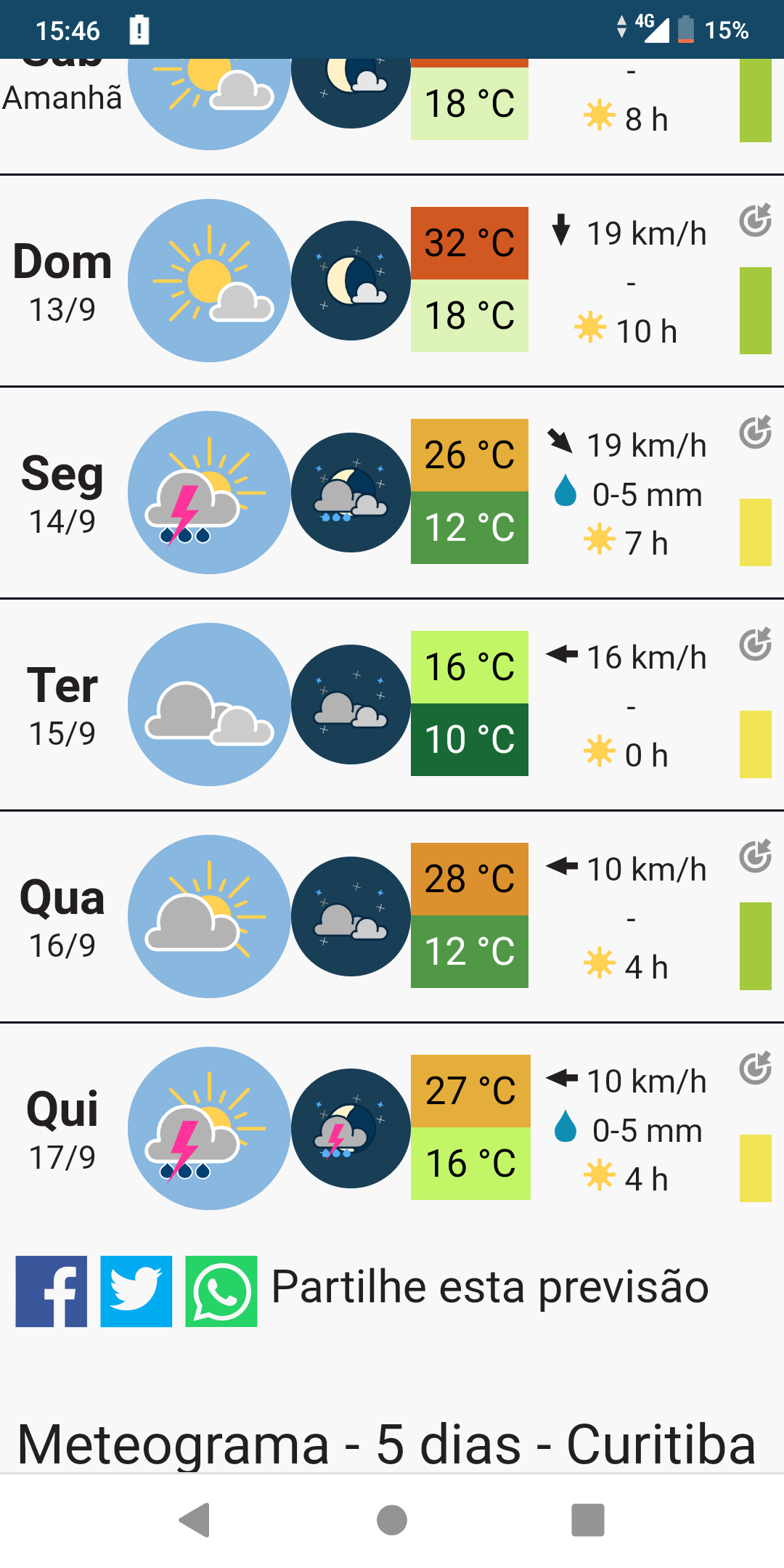The height and width of the screenshot is (1568, 784).
Task: Share this forecast on Facebook
Action: (52, 1291)
